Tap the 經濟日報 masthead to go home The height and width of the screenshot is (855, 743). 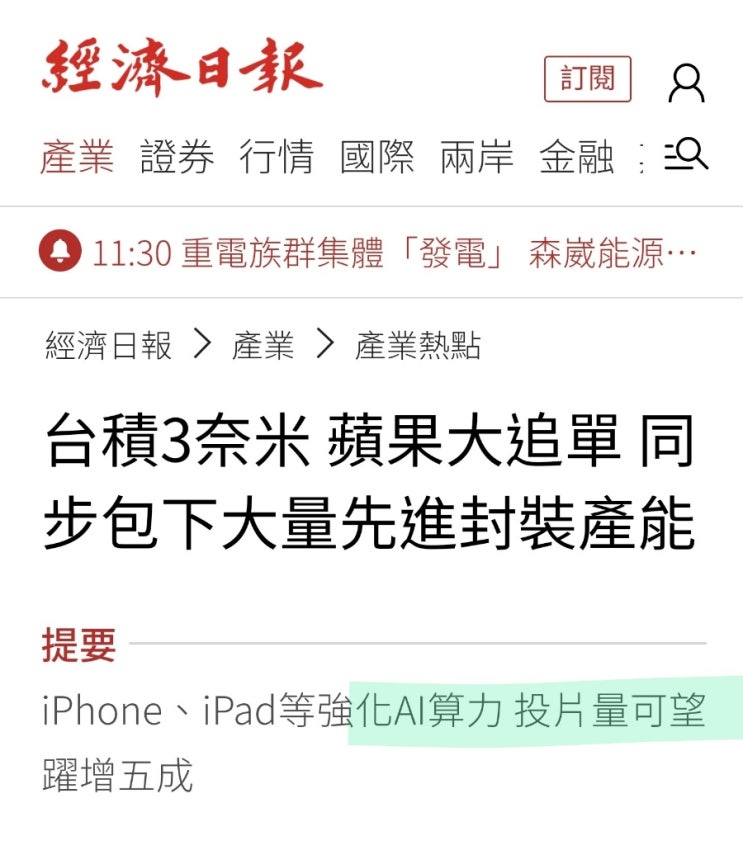pyautogui.click(x=181, y=69)
